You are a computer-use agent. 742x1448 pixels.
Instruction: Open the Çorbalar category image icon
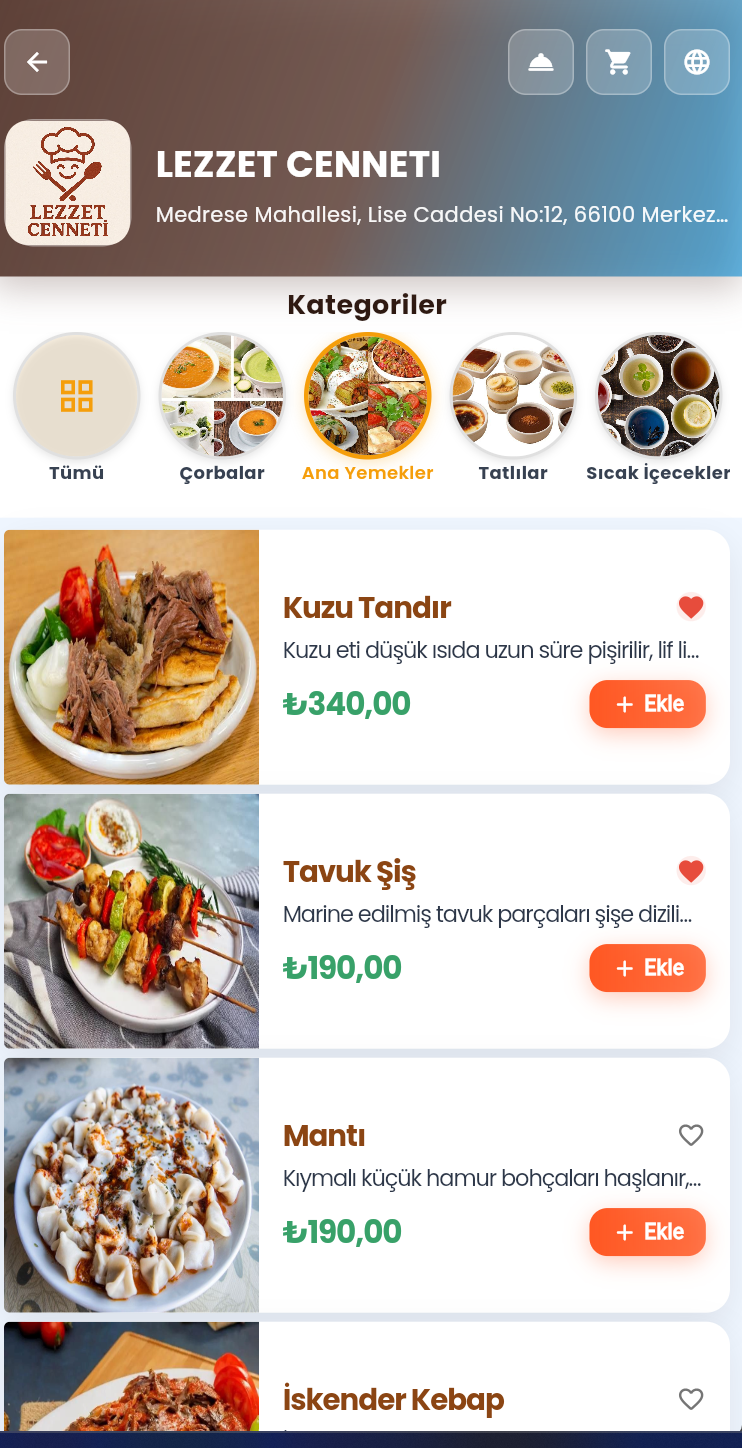221,394
